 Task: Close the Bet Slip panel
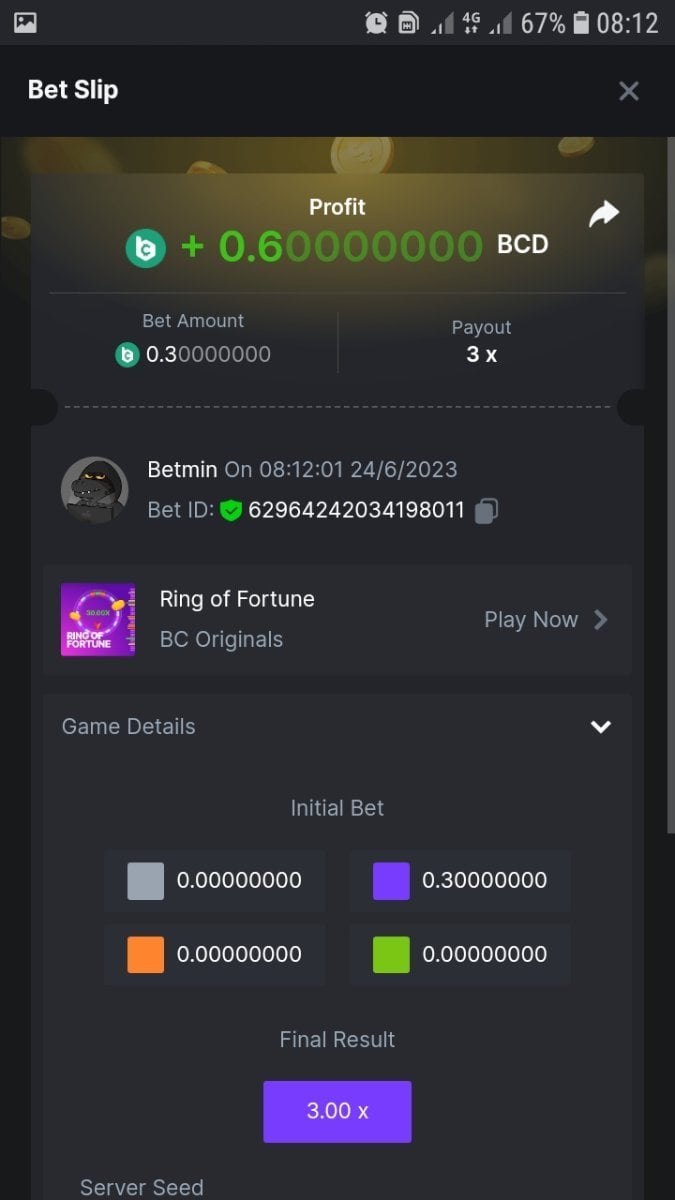tap(628, 91)
